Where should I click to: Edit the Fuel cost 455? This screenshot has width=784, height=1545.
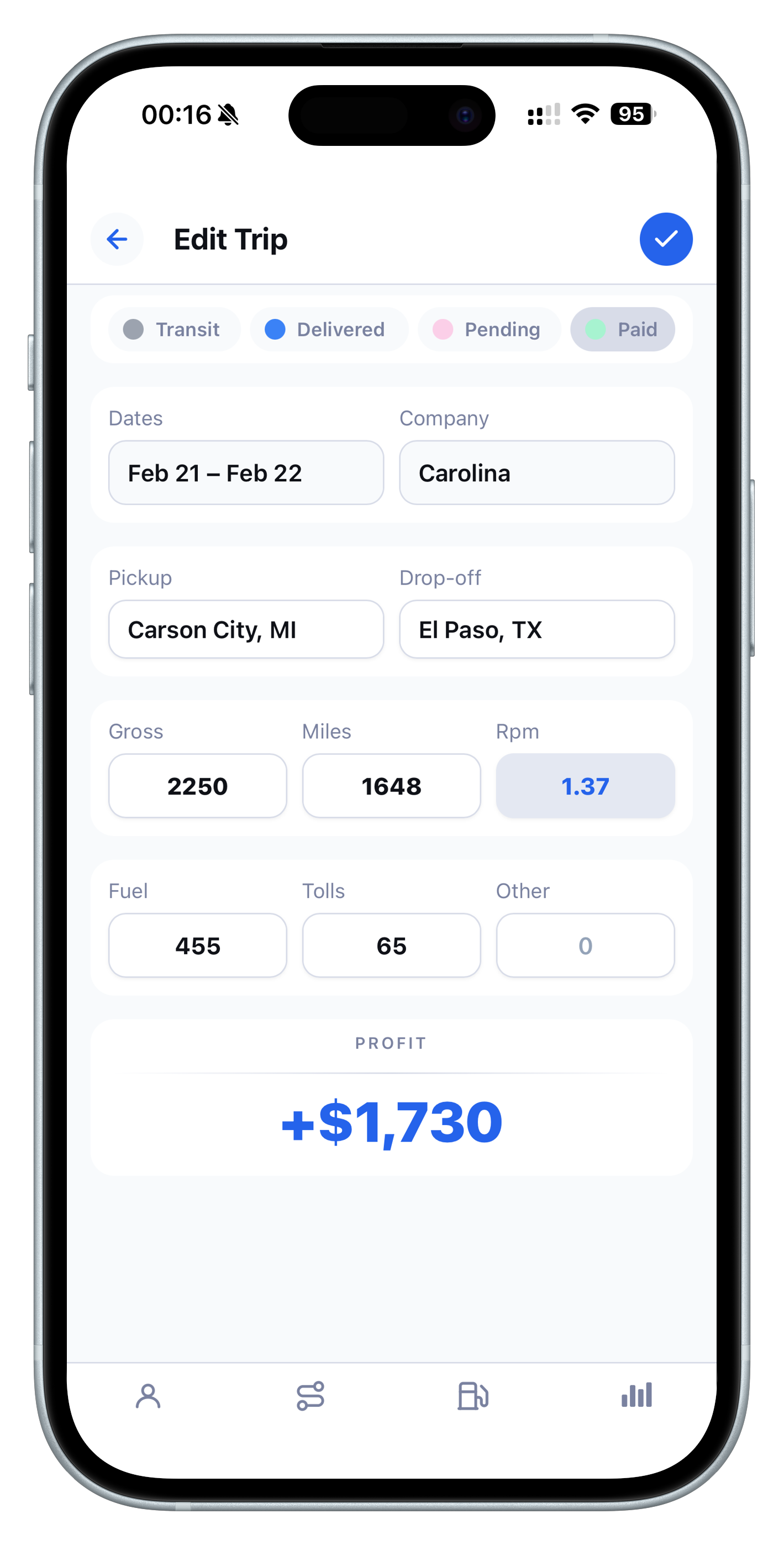[x=197, y=945]
